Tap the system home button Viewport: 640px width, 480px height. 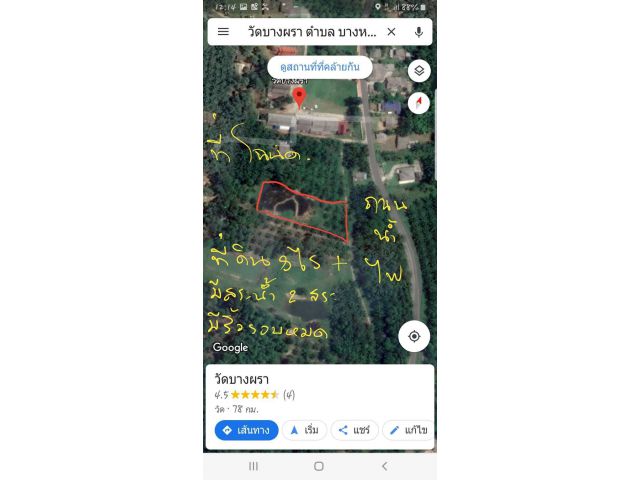(319, 466)
